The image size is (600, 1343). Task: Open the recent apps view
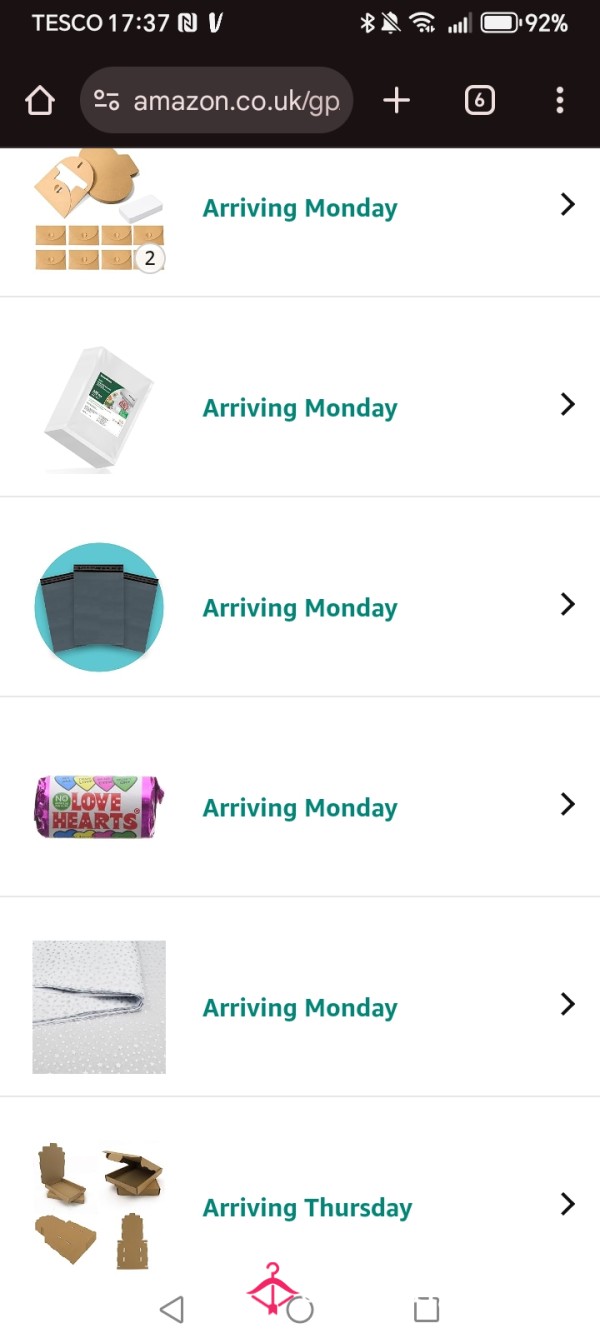[x=427, y=1309]
